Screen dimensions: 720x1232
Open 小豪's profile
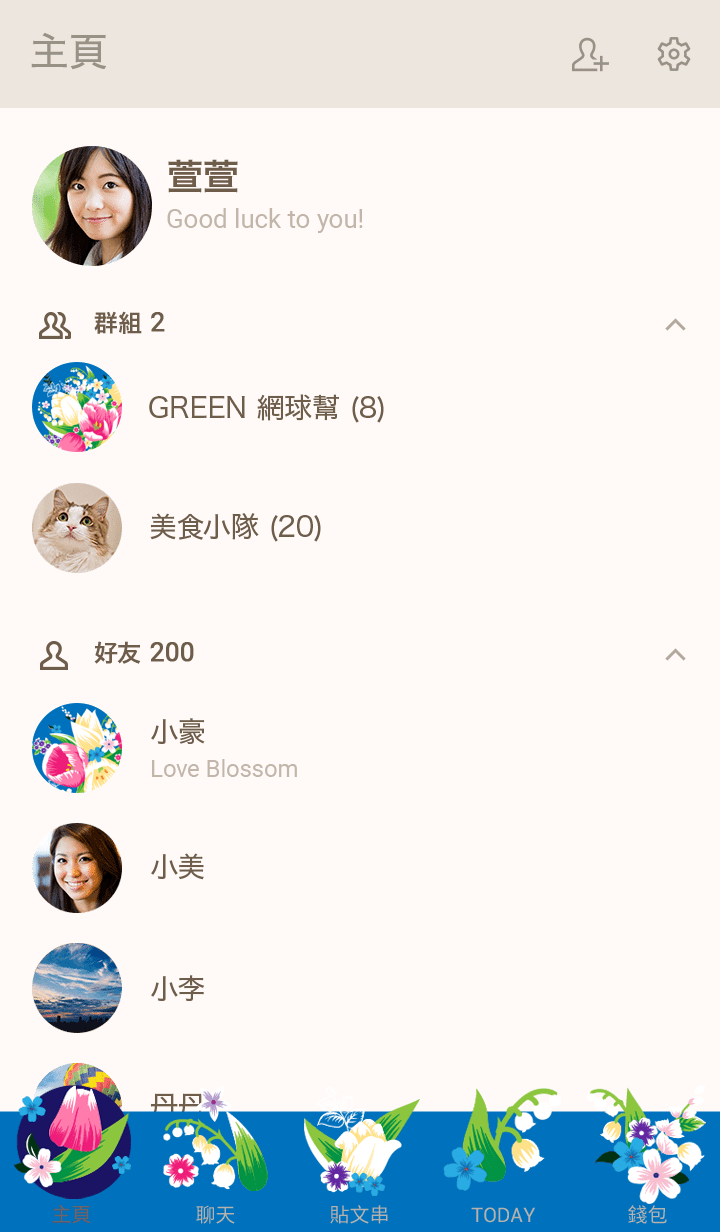click(224, 748)
